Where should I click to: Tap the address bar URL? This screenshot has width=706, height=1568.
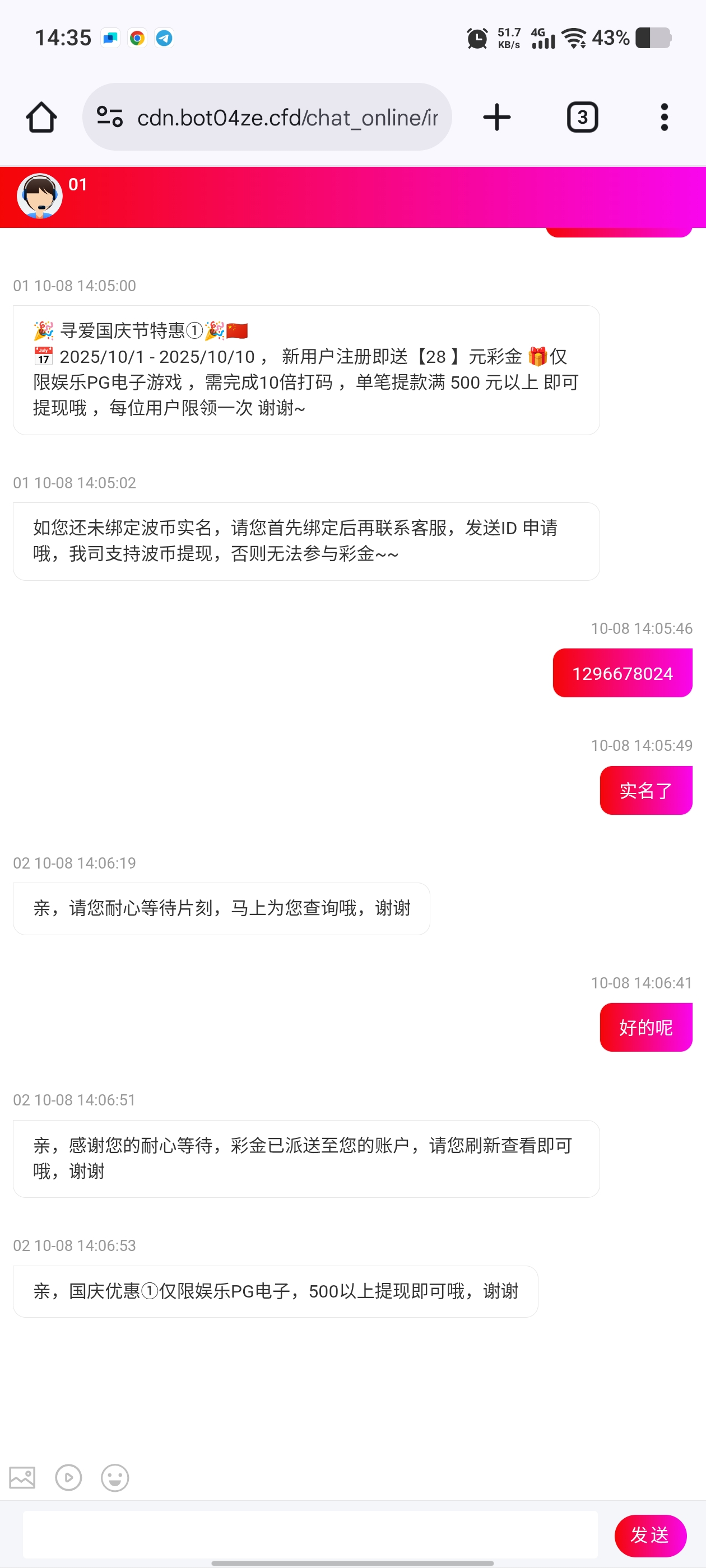tap(286, 117)
